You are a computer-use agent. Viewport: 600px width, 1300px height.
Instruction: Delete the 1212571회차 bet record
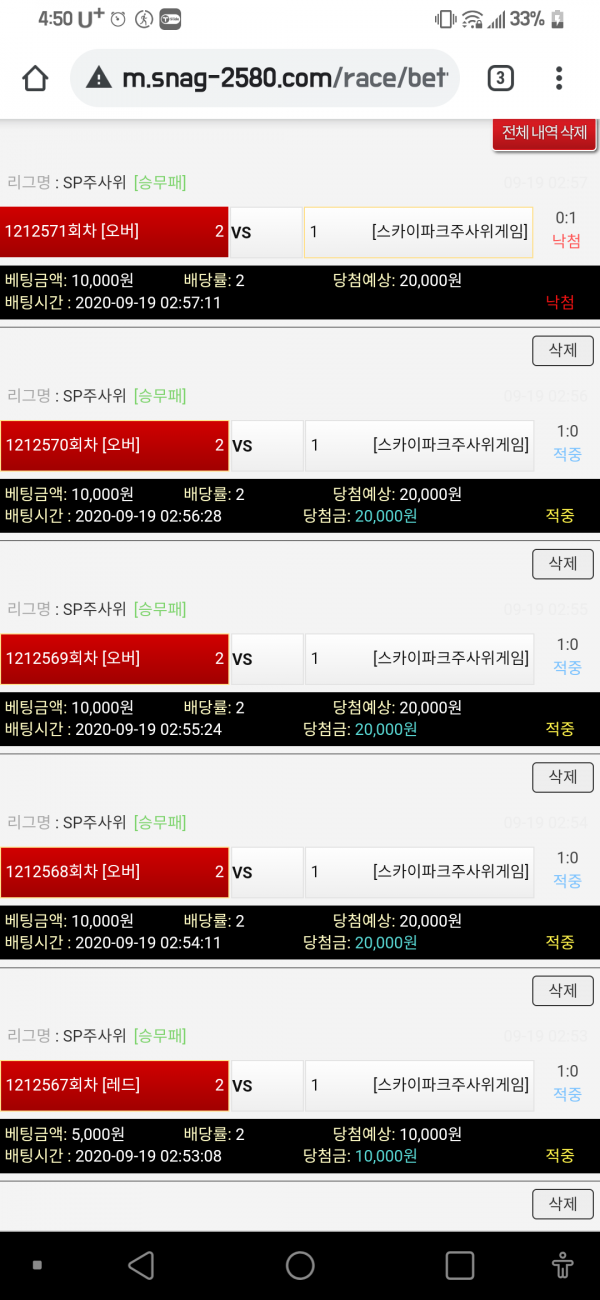[x=562, y=350]
